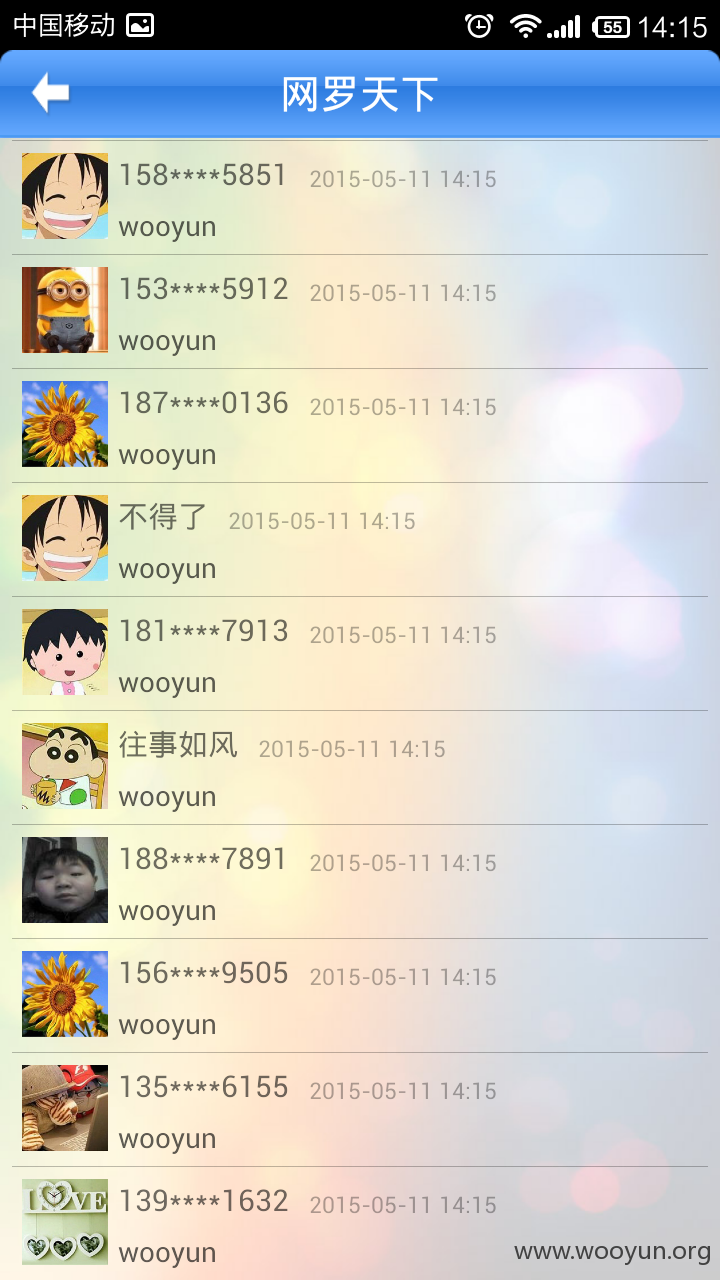Open the entry from 158****5851
This screenshot has width=720, height=1280.
pos(360,198)
